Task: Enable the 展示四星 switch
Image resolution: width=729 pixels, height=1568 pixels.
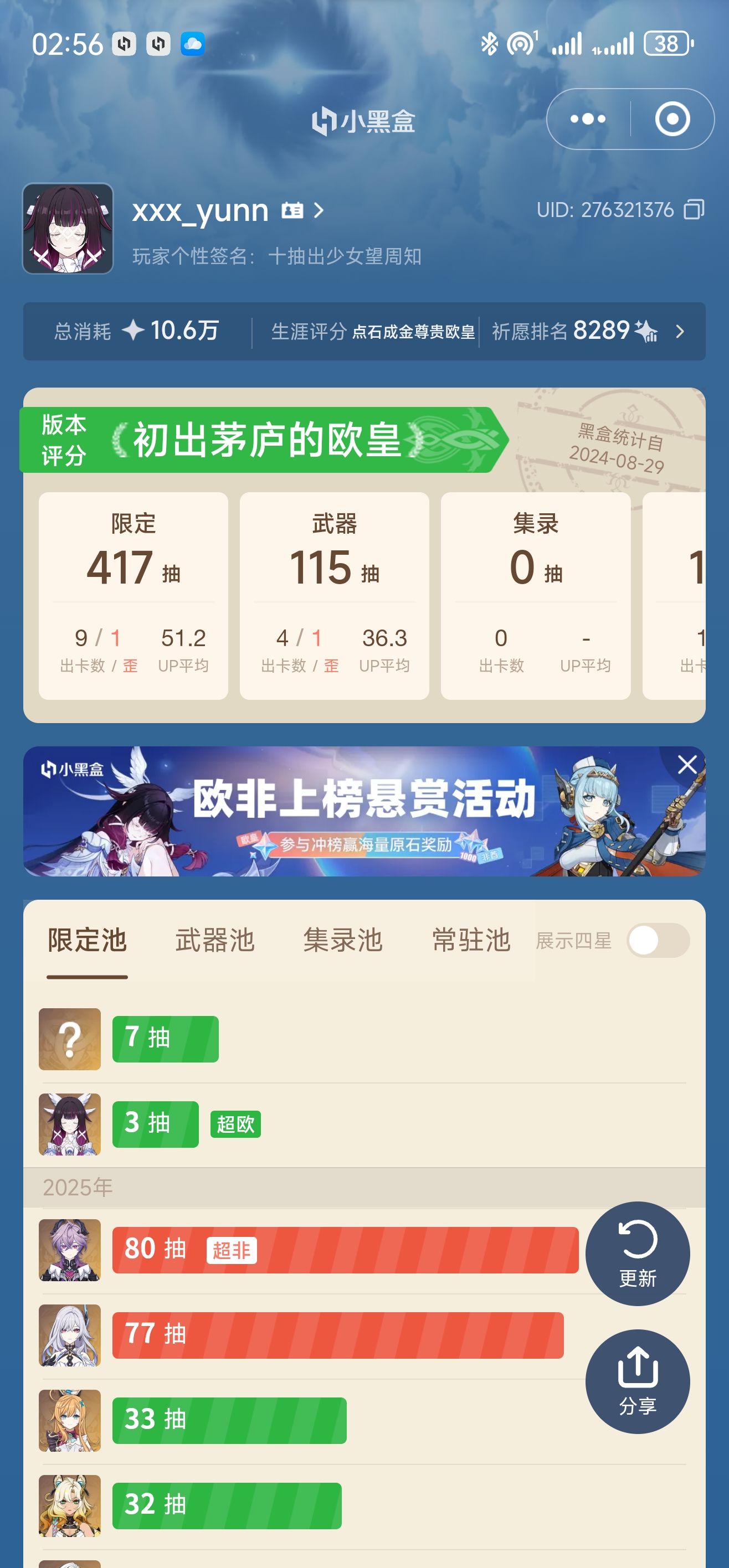Action: [658, 941]
